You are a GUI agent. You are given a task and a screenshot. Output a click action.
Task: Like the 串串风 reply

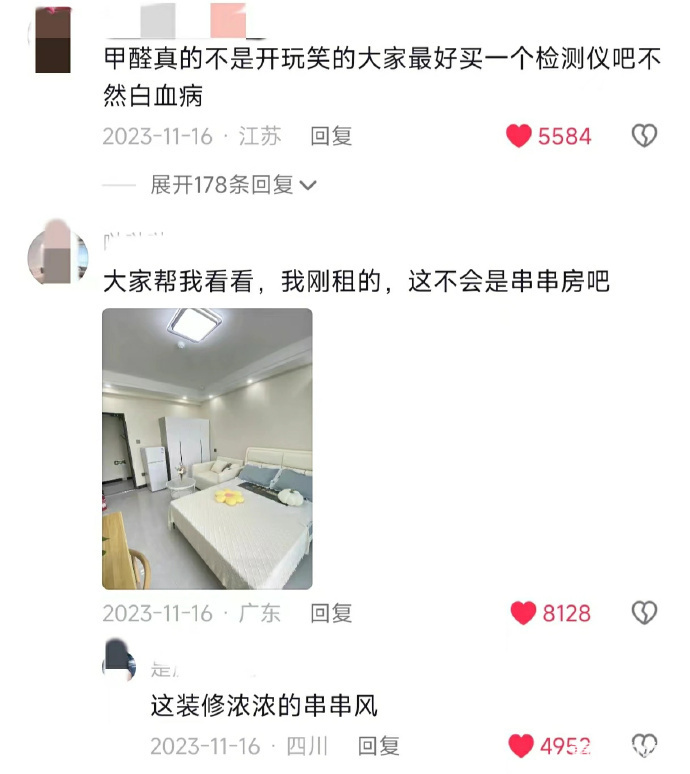click(x=521, y=746)
